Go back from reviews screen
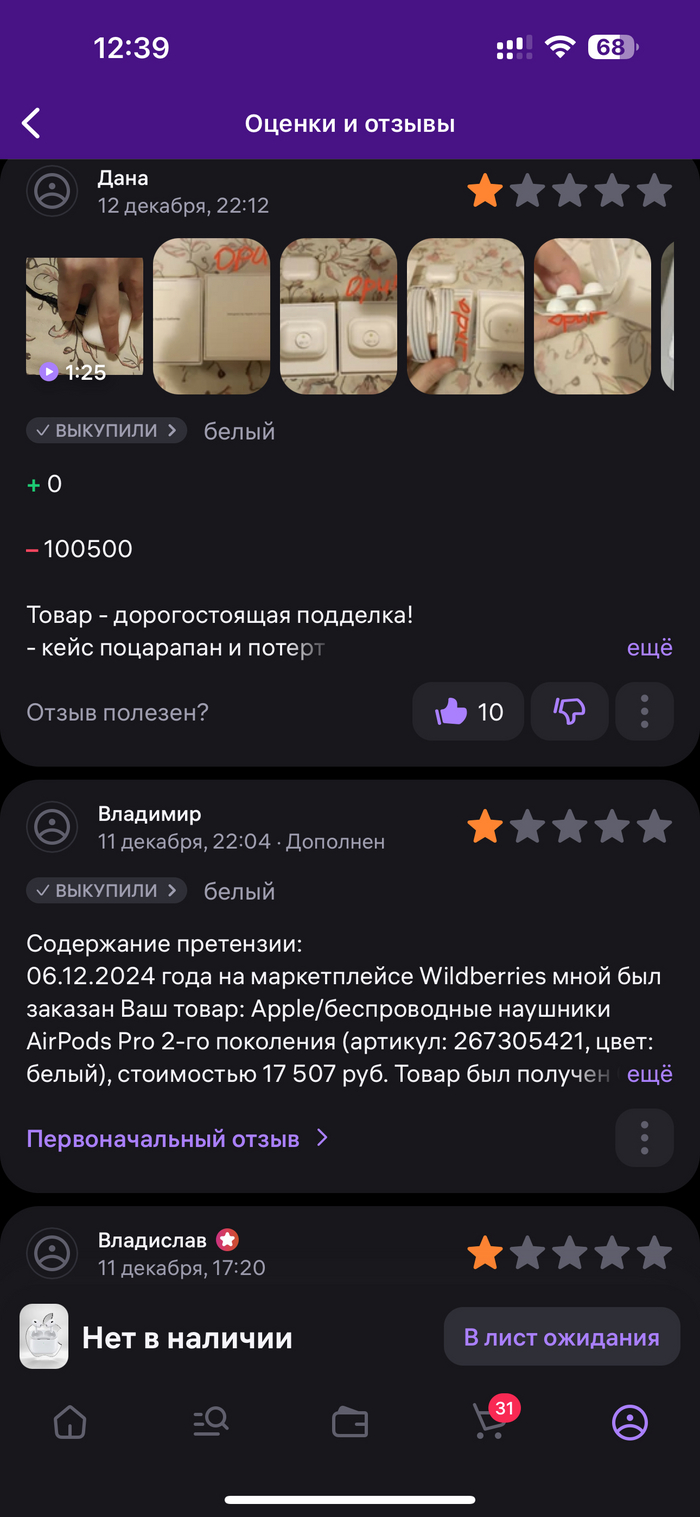 (x=32, y=124)
